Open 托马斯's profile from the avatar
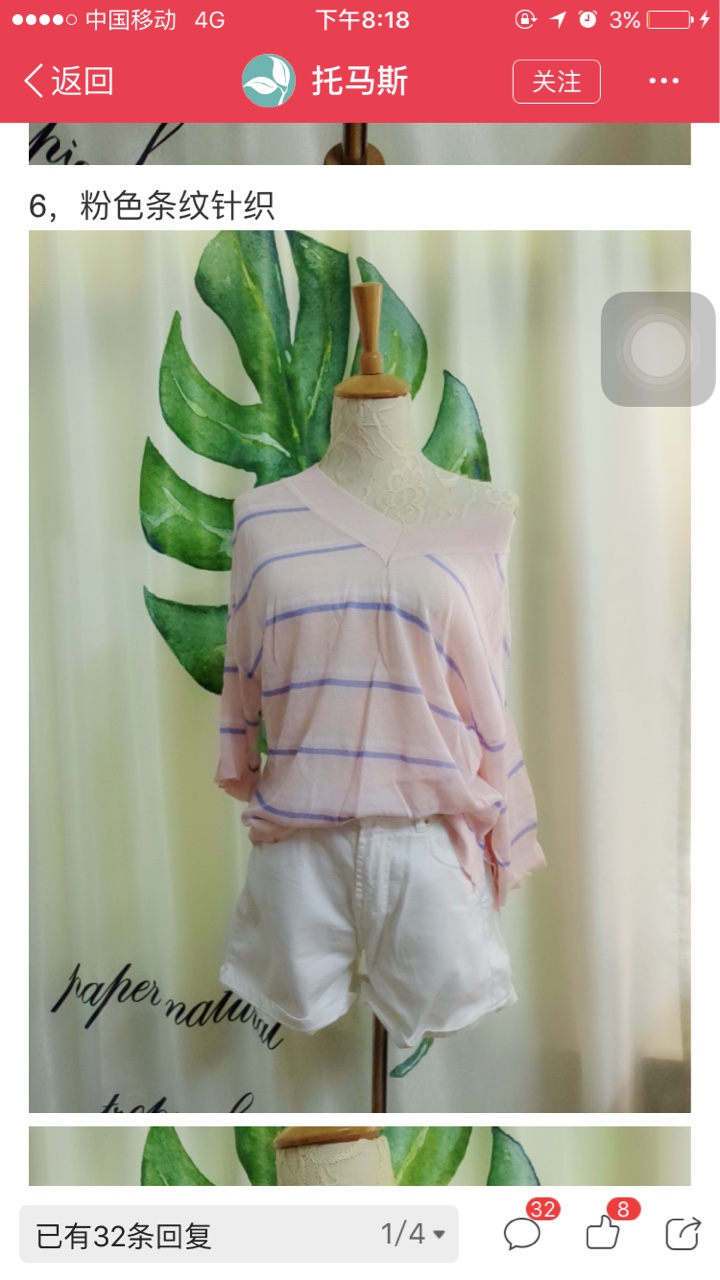The image size is (720, 1280). (x=269, y=81)
